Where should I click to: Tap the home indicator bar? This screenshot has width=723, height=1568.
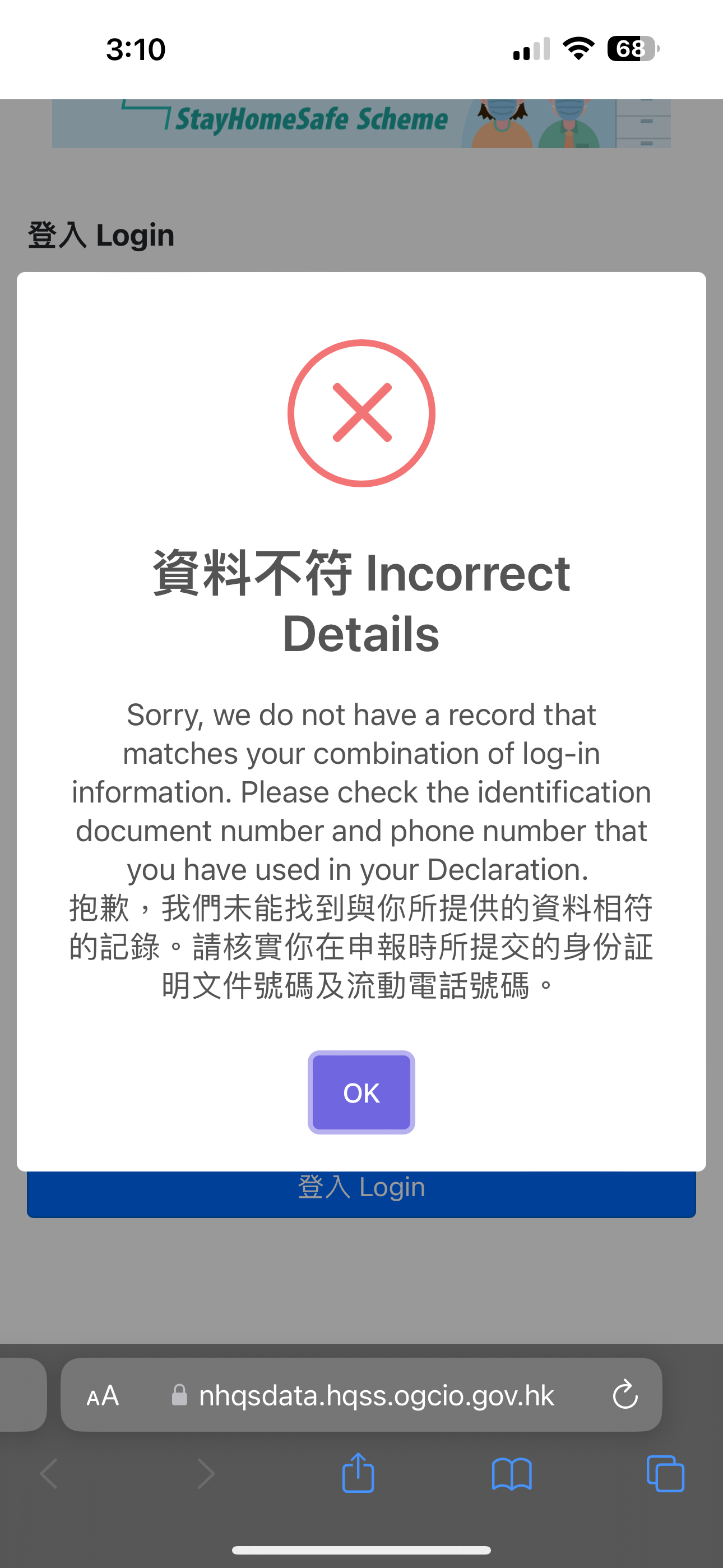[x=361, y=1549]
